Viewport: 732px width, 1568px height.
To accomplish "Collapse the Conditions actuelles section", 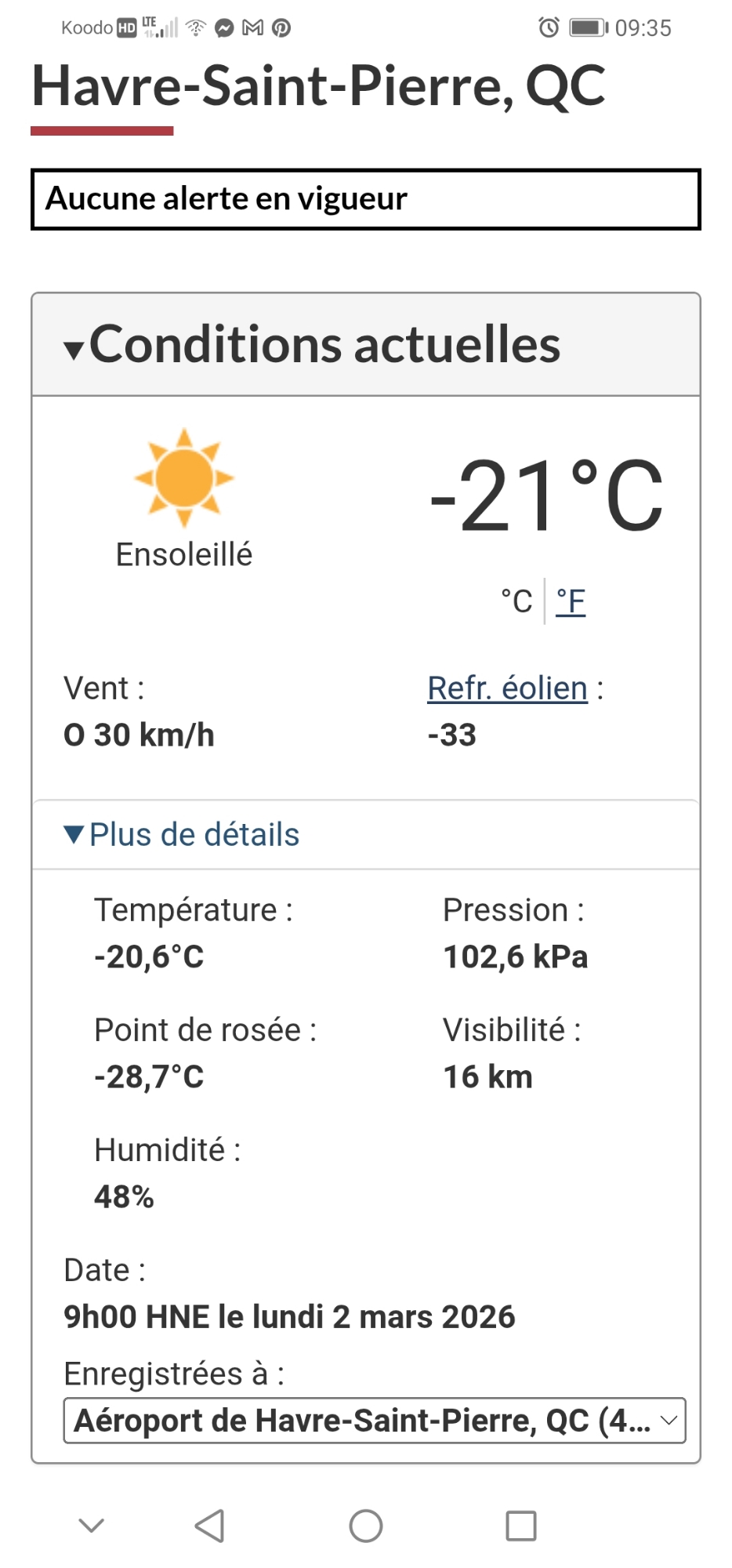I will [313, 345].
